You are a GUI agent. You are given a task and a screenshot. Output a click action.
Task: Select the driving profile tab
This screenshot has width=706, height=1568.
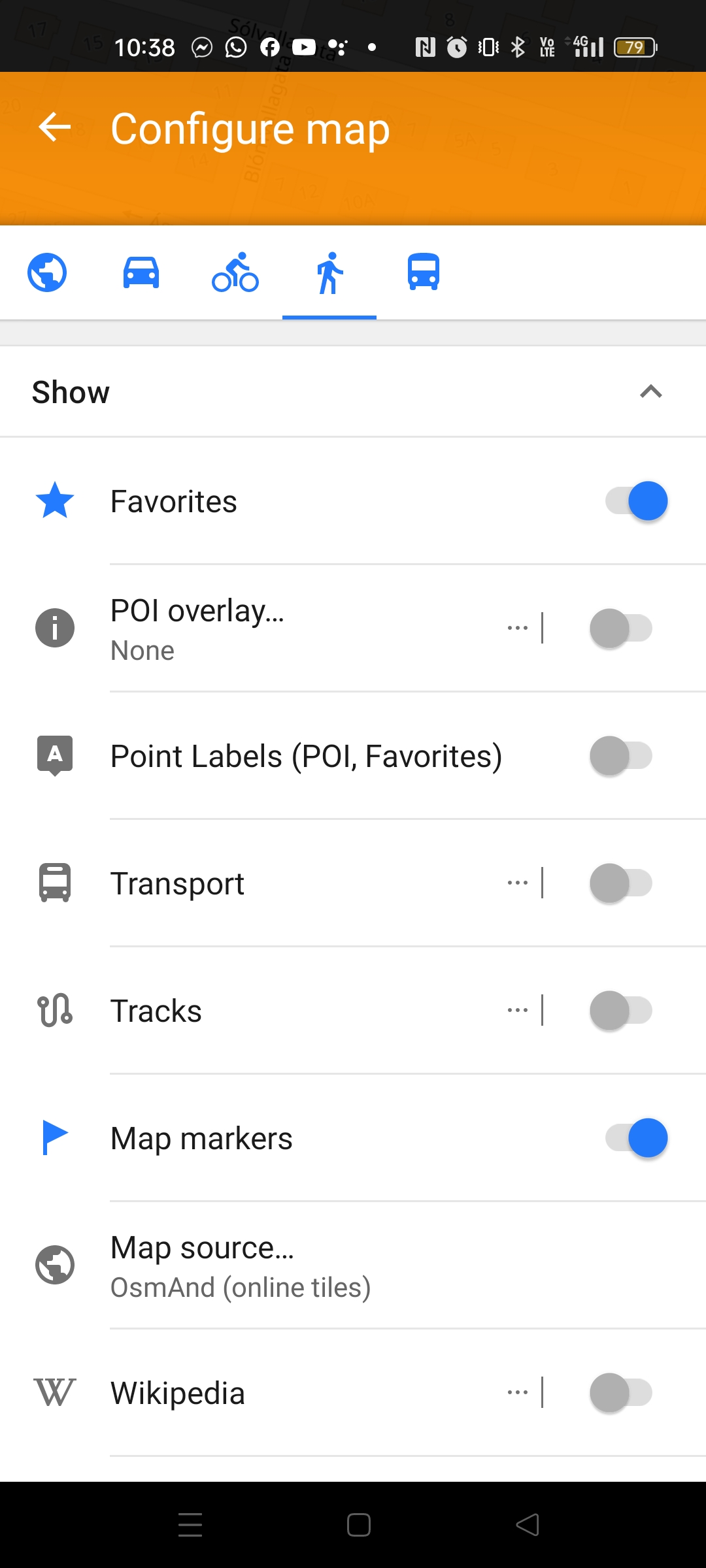pyautogui.click(x=141, y=272)
